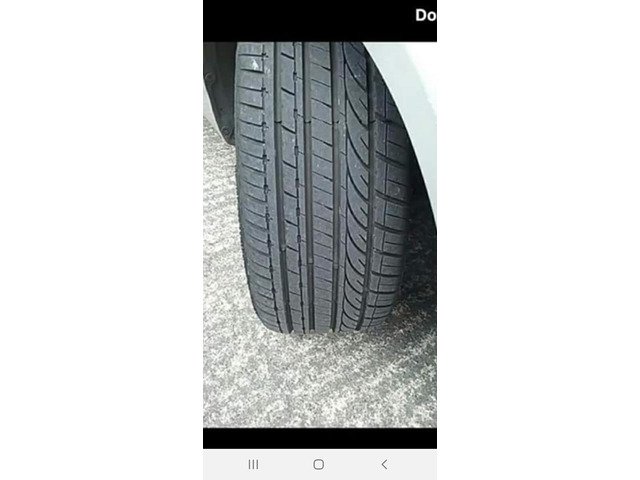Tap the cut-off "Do" button above the photo
Screen dimensions: 640x480
click(425, 16)
